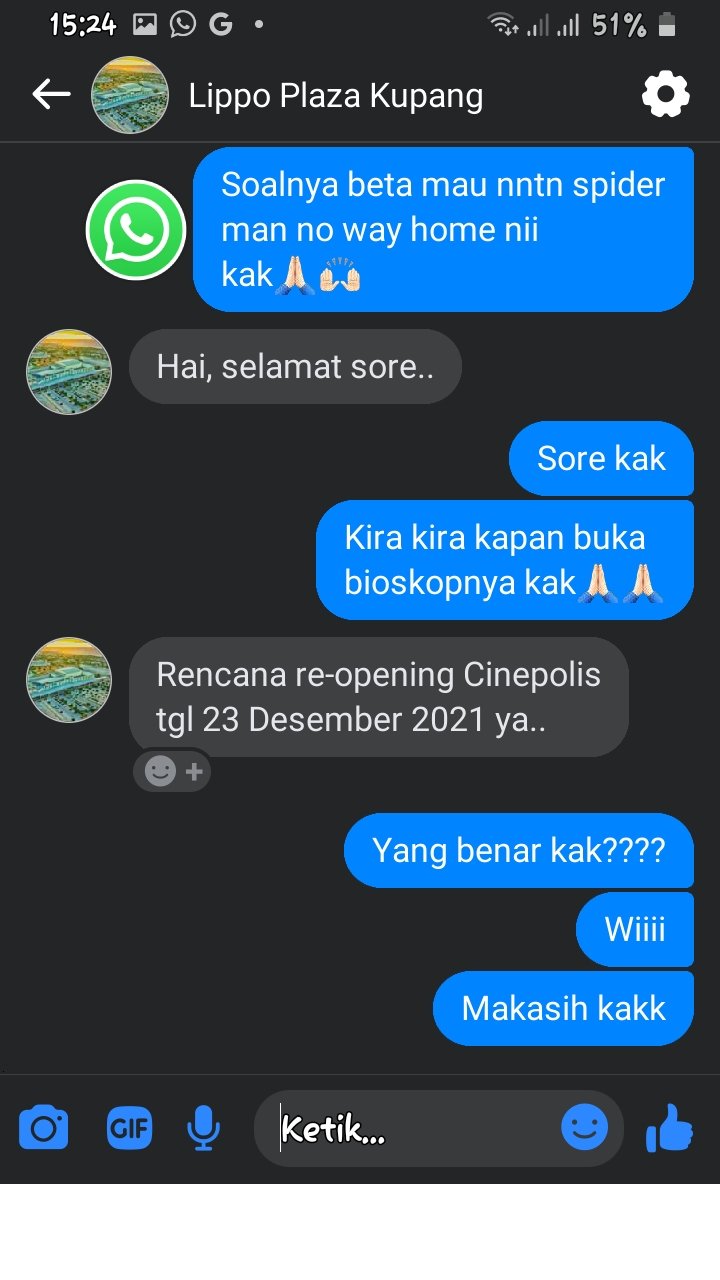This screenshot has width=720, height=1280.
Task: Go back from the Lippo Plaza Kupang chat
Action: coord(51,95)
